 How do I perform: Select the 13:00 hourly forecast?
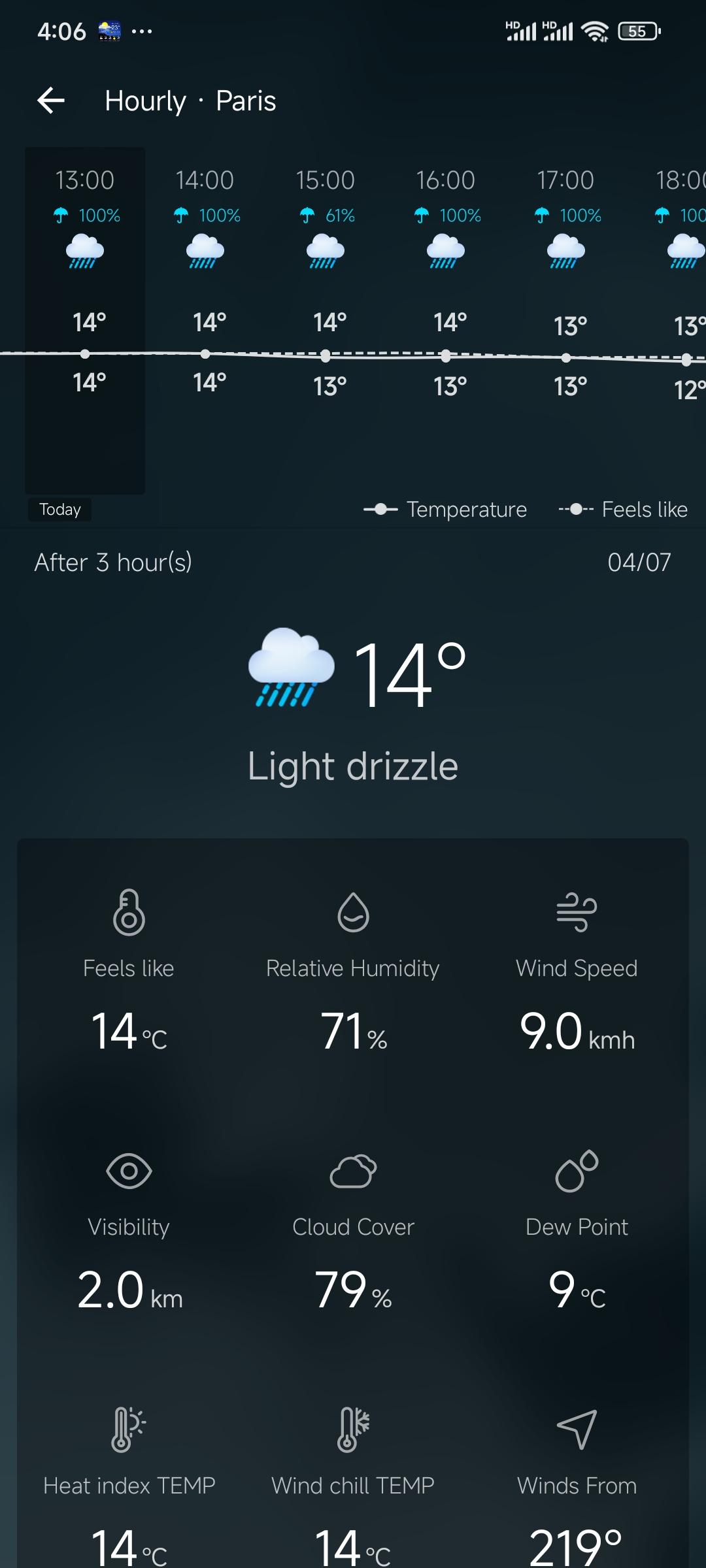pos(85,320)
